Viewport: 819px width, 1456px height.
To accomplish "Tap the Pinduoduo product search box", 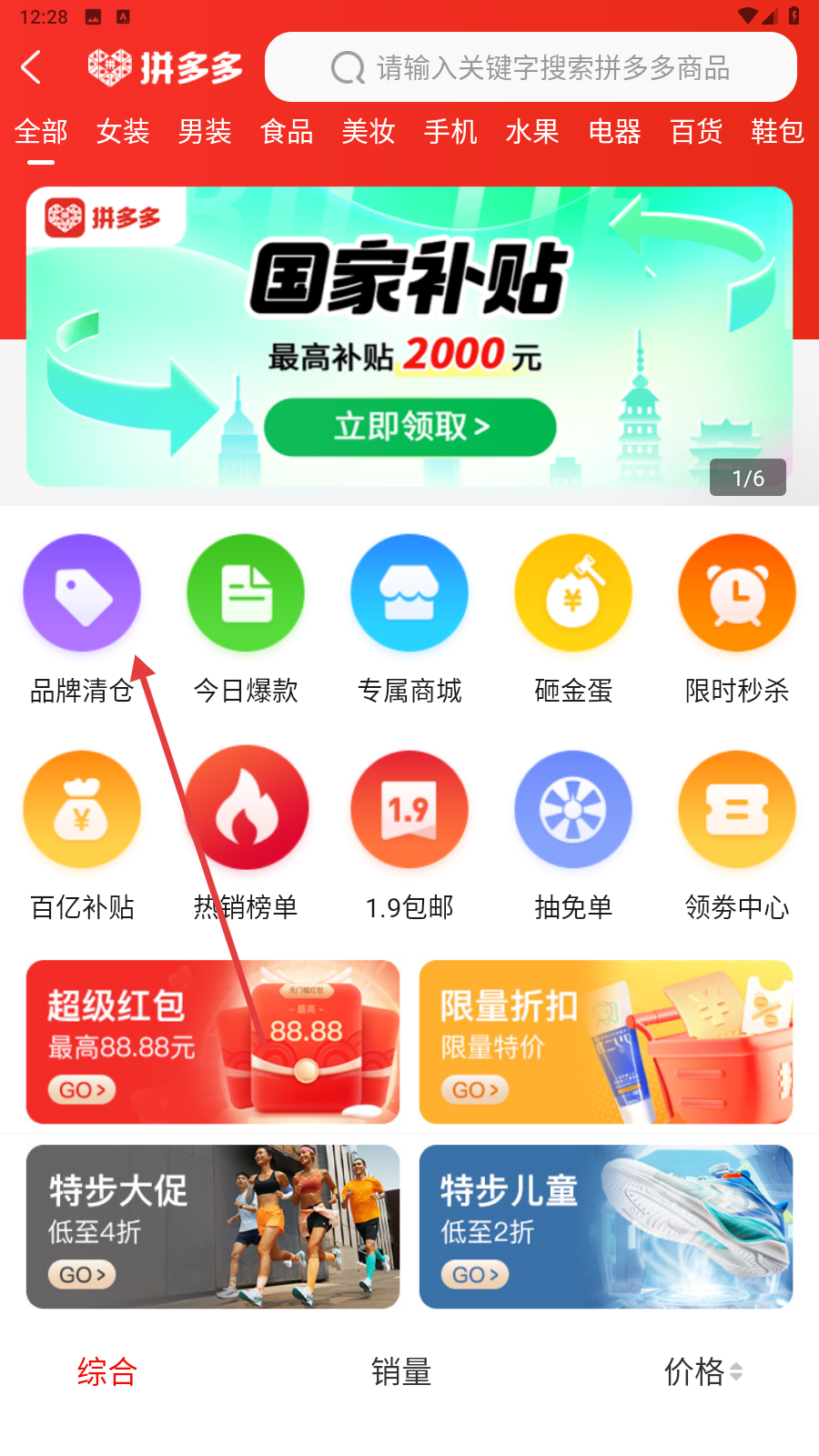I will coord(531,67).
